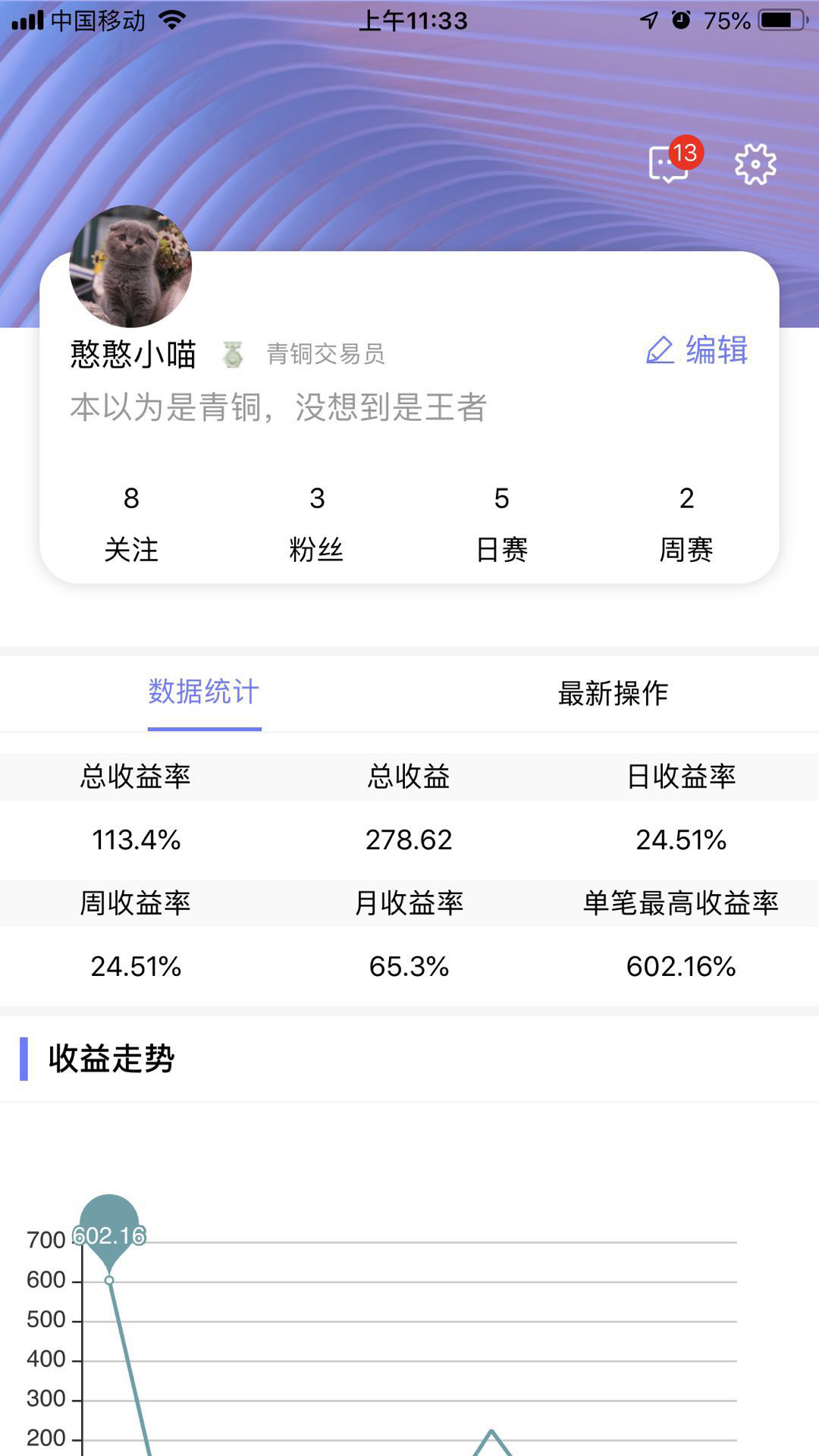Select the 数据统计 tab

[204, 692]
